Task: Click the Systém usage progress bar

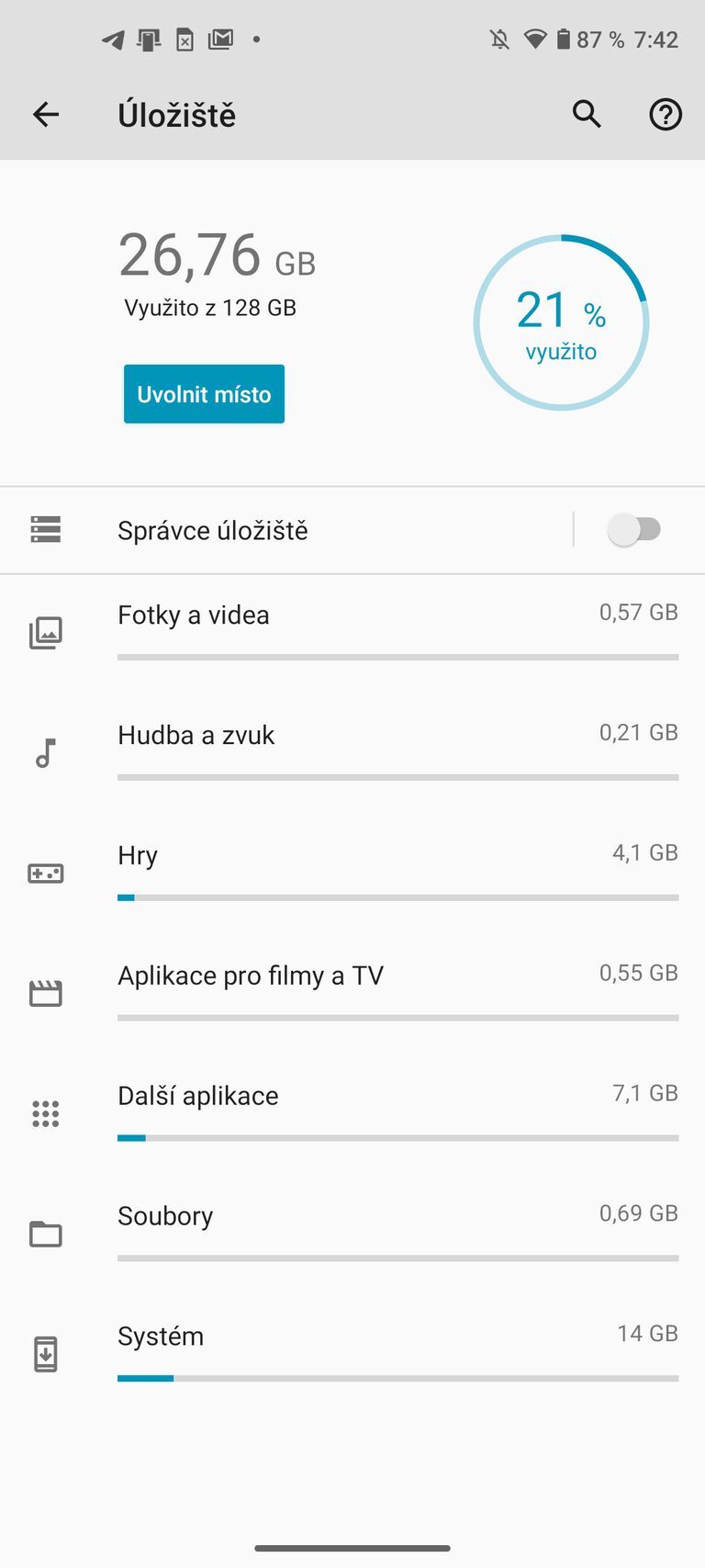Action: (x=397, y=1378)
